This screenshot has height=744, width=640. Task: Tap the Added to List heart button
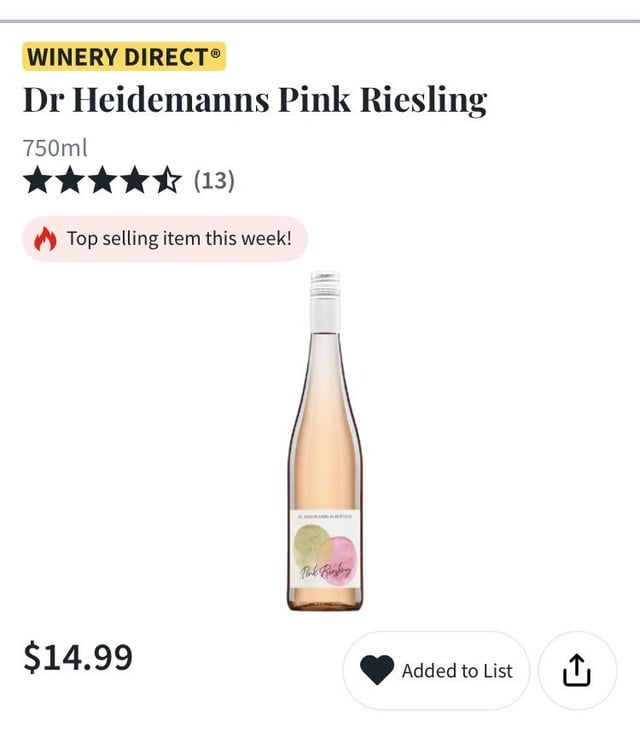pos(436,671)
